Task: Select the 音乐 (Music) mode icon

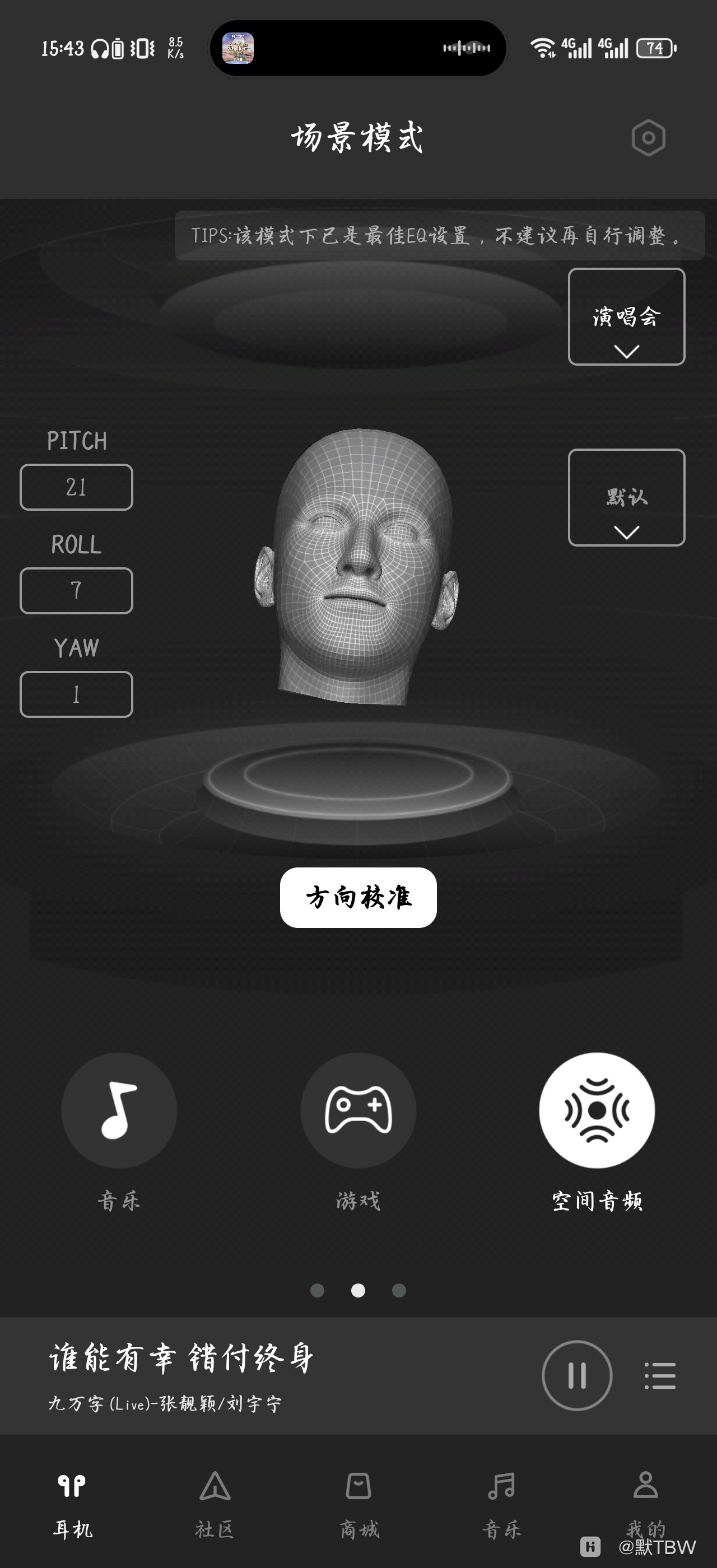Action: tap(120, 1110)
